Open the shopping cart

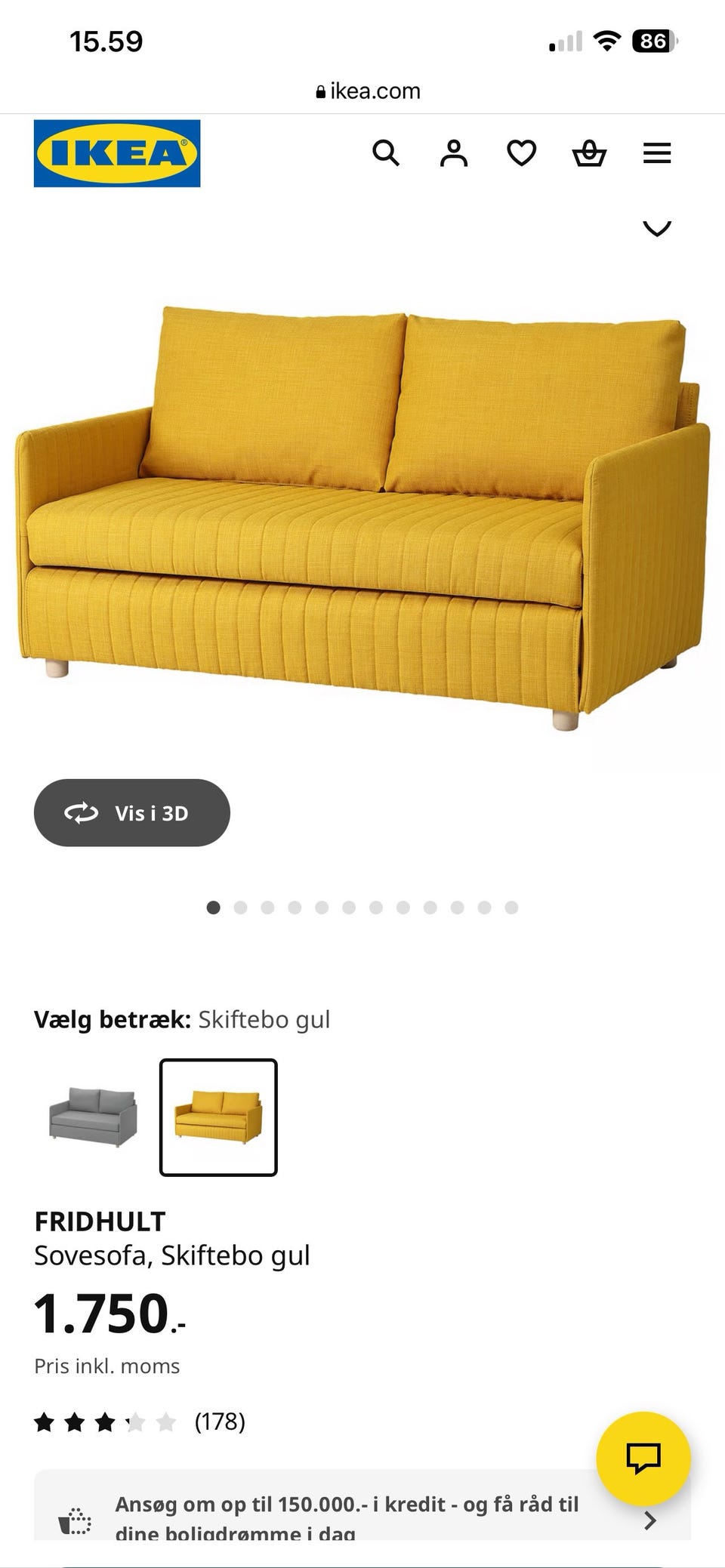(590, 153)
